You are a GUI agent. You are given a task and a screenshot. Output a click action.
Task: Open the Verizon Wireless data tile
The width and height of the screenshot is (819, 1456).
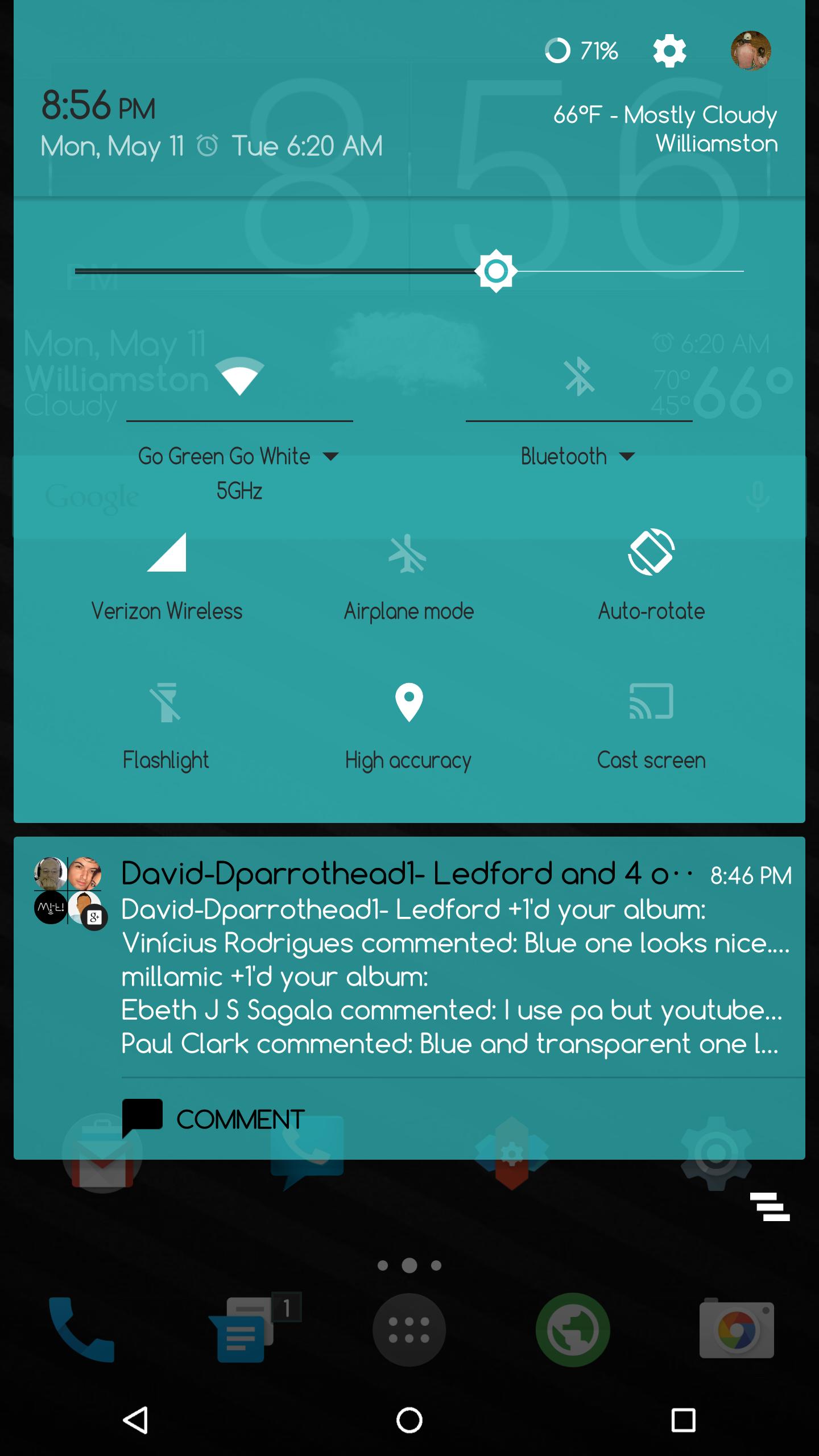click(x=167, y=574)
